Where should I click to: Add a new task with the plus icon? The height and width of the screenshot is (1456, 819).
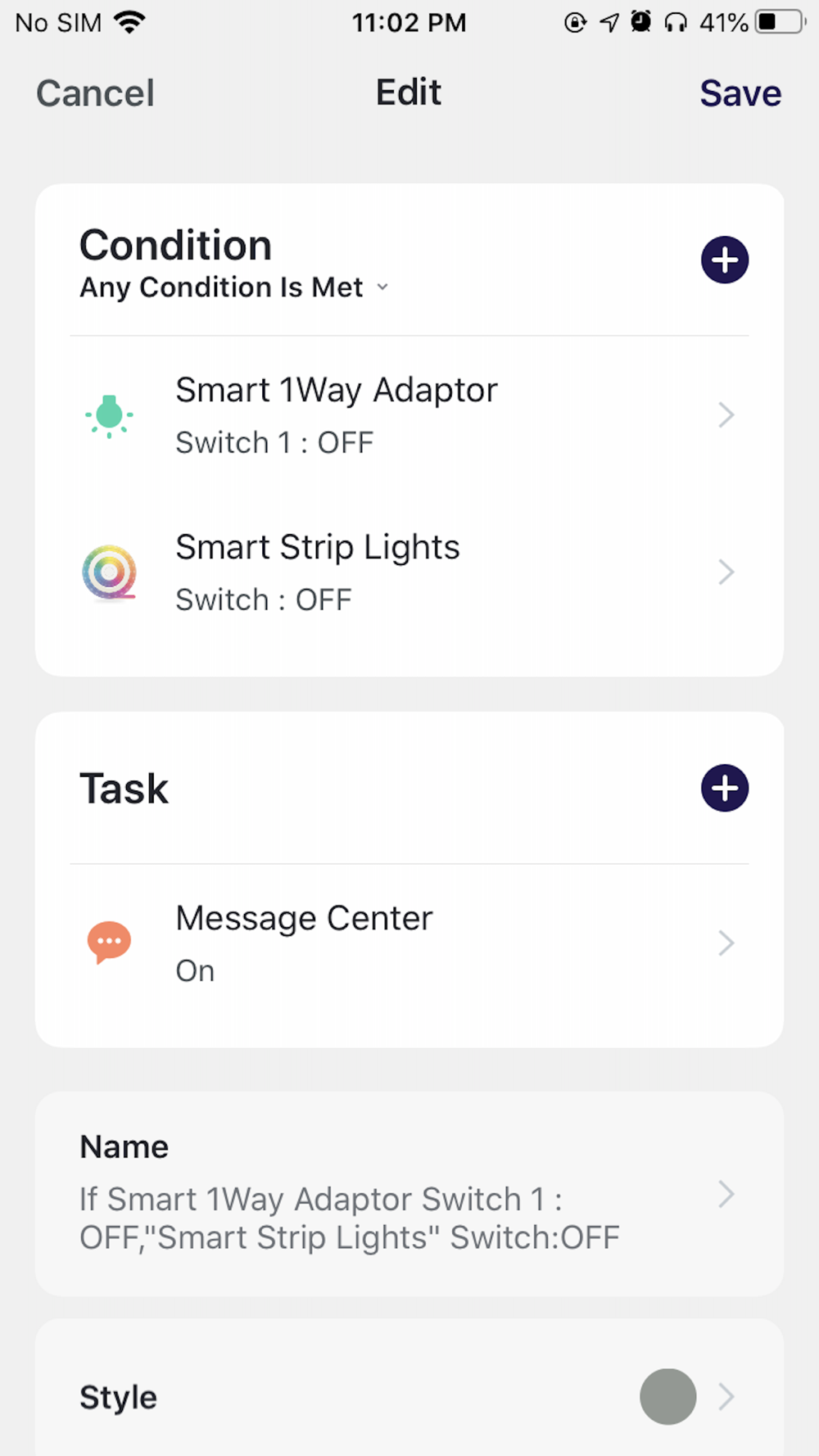pyautogui.click(x=725, y=789)
